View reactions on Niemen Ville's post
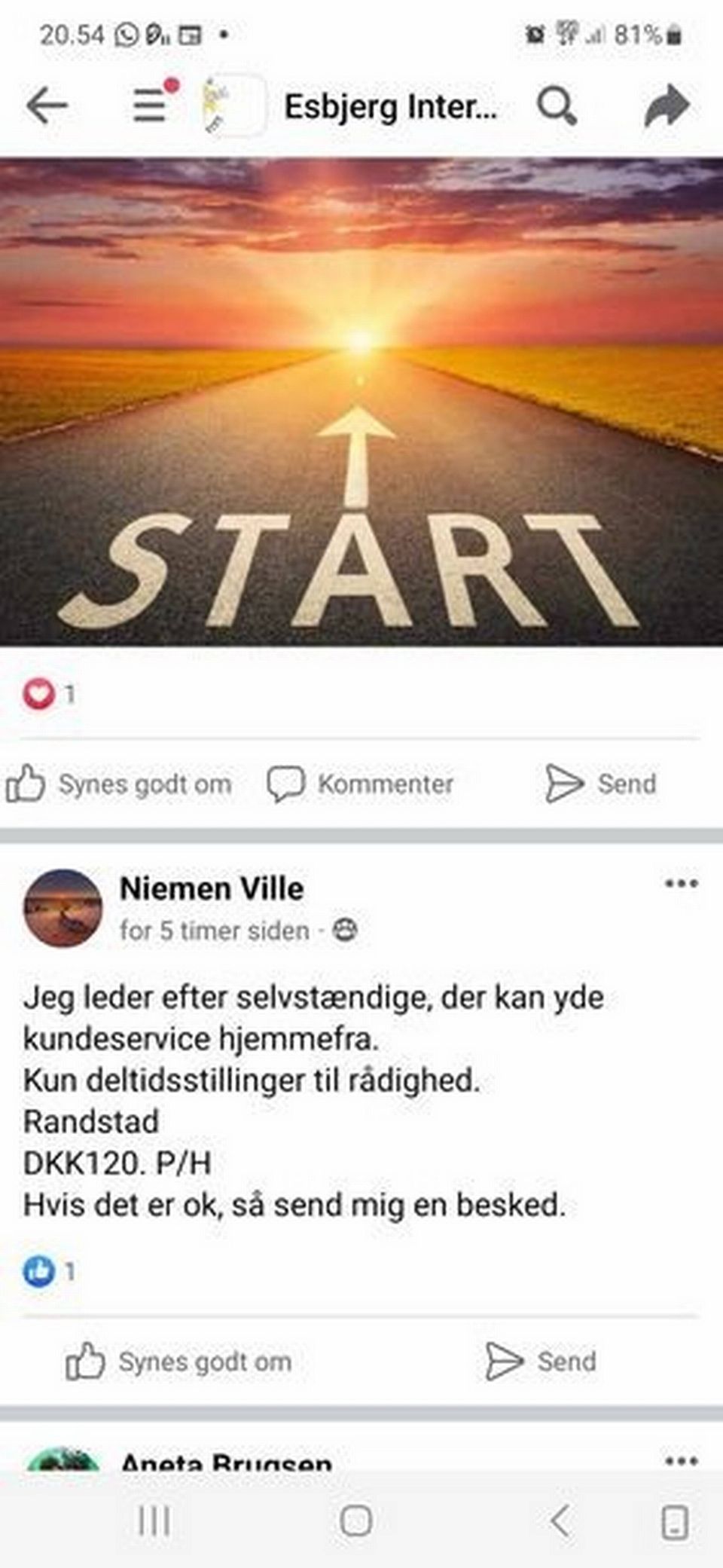Viewport: 723px width, 1568px height. coord(48,1272)
